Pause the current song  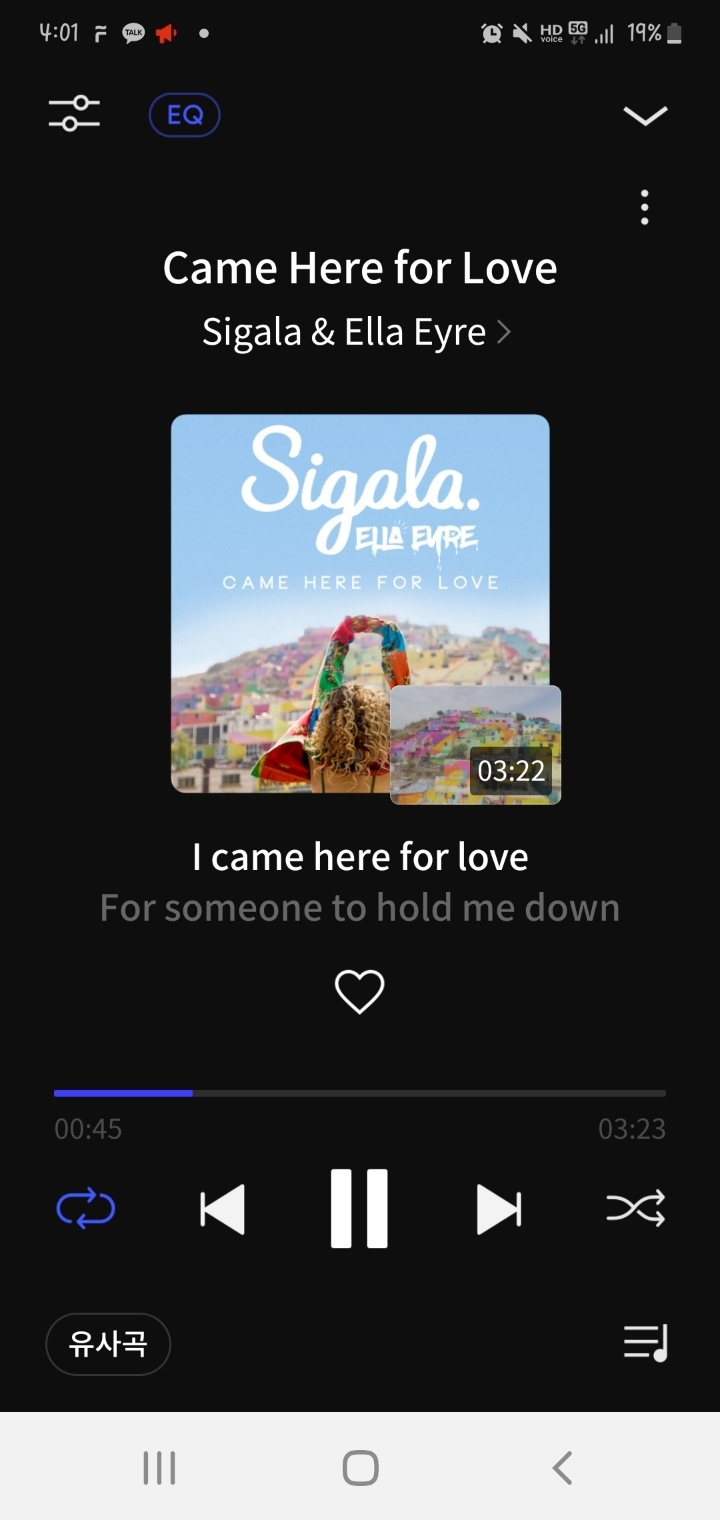tap(359, 1209)
